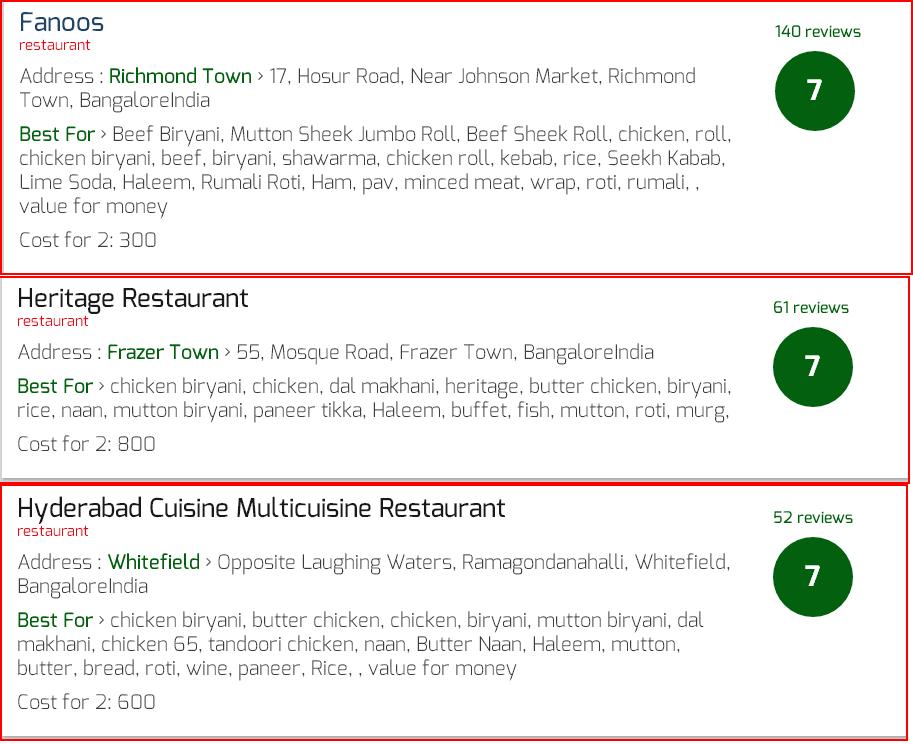Tap the Richmond Town locality link
Image resolution: width=913 pixels, height=744 pixels.
click(x=180, y=76)
